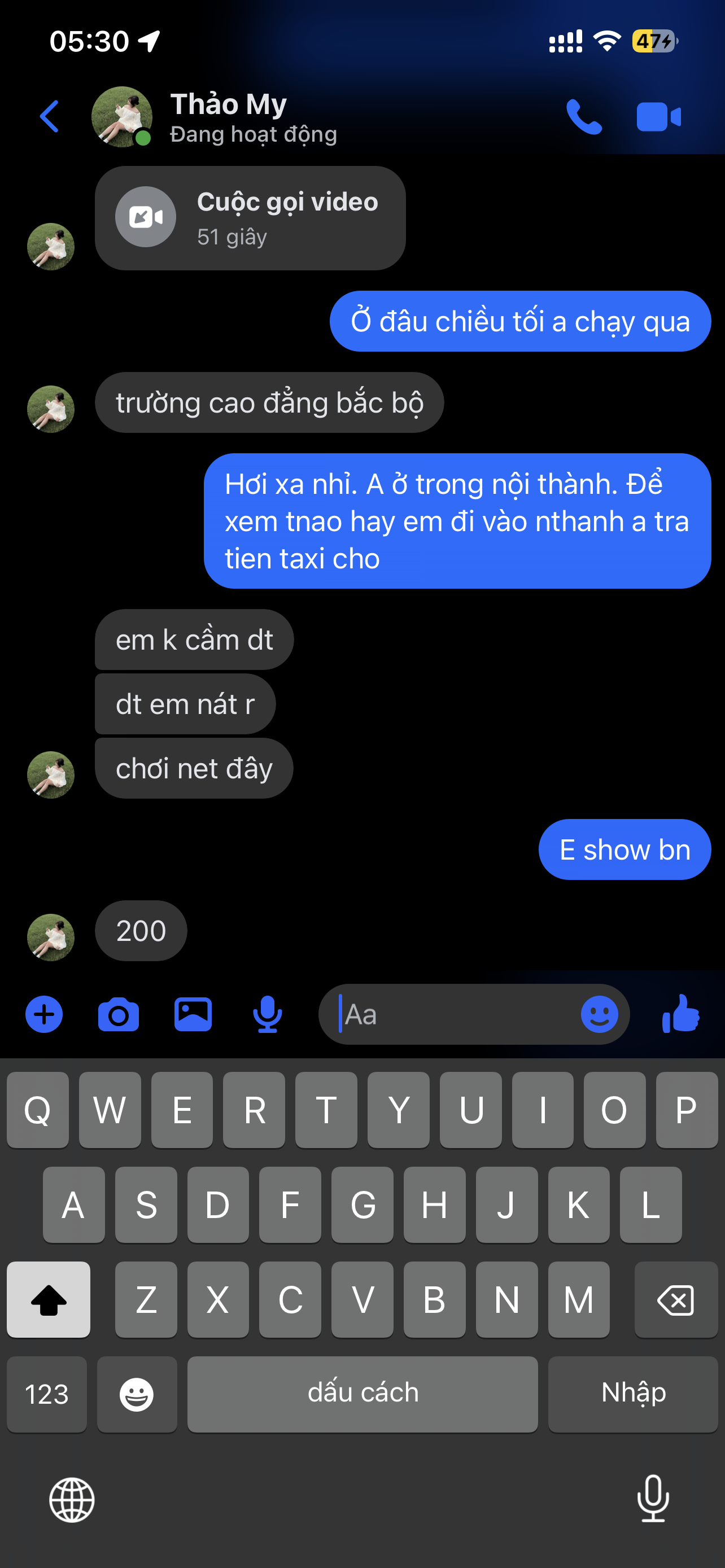Tap the Nhập key on the keyboard

tap(632, 1393)
